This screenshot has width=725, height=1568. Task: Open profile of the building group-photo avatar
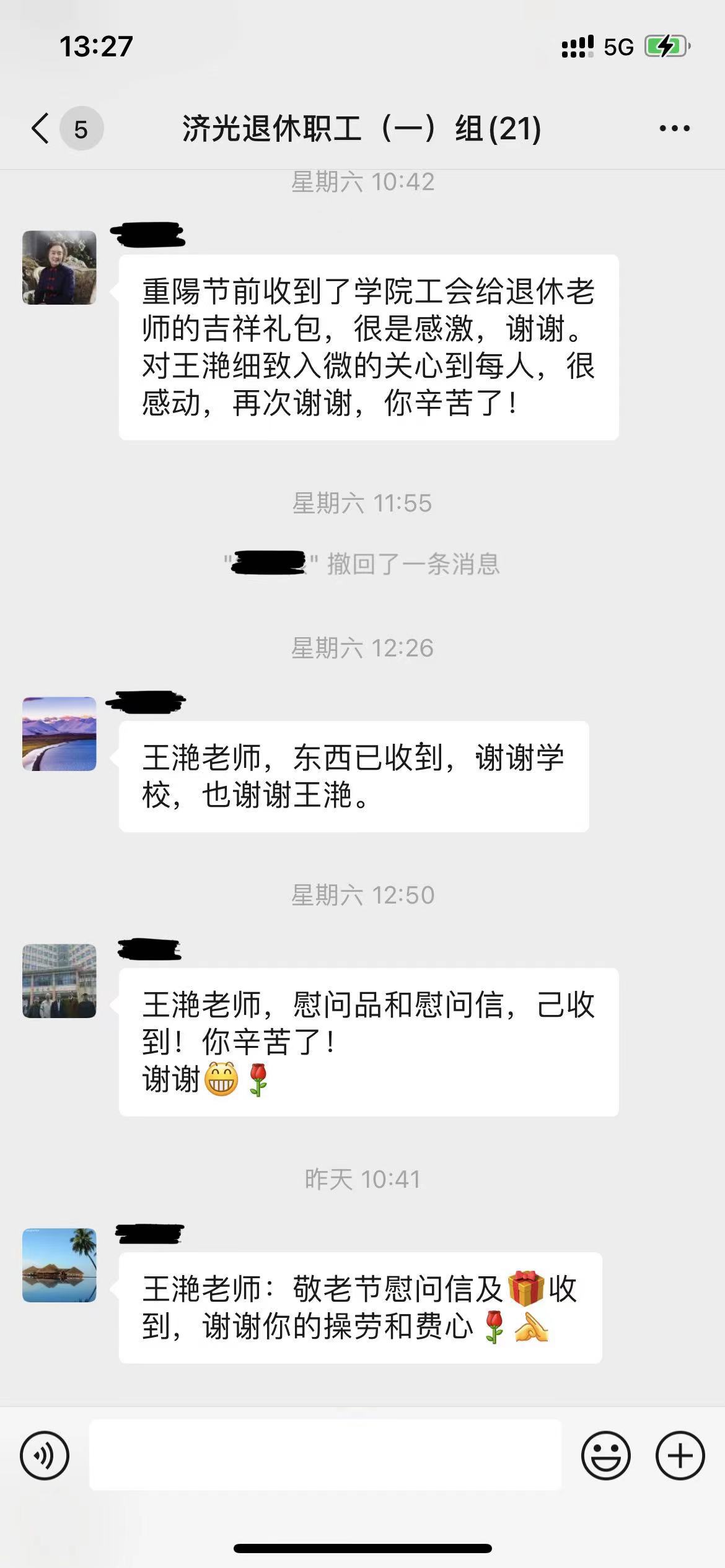click(x=59, y=981)
